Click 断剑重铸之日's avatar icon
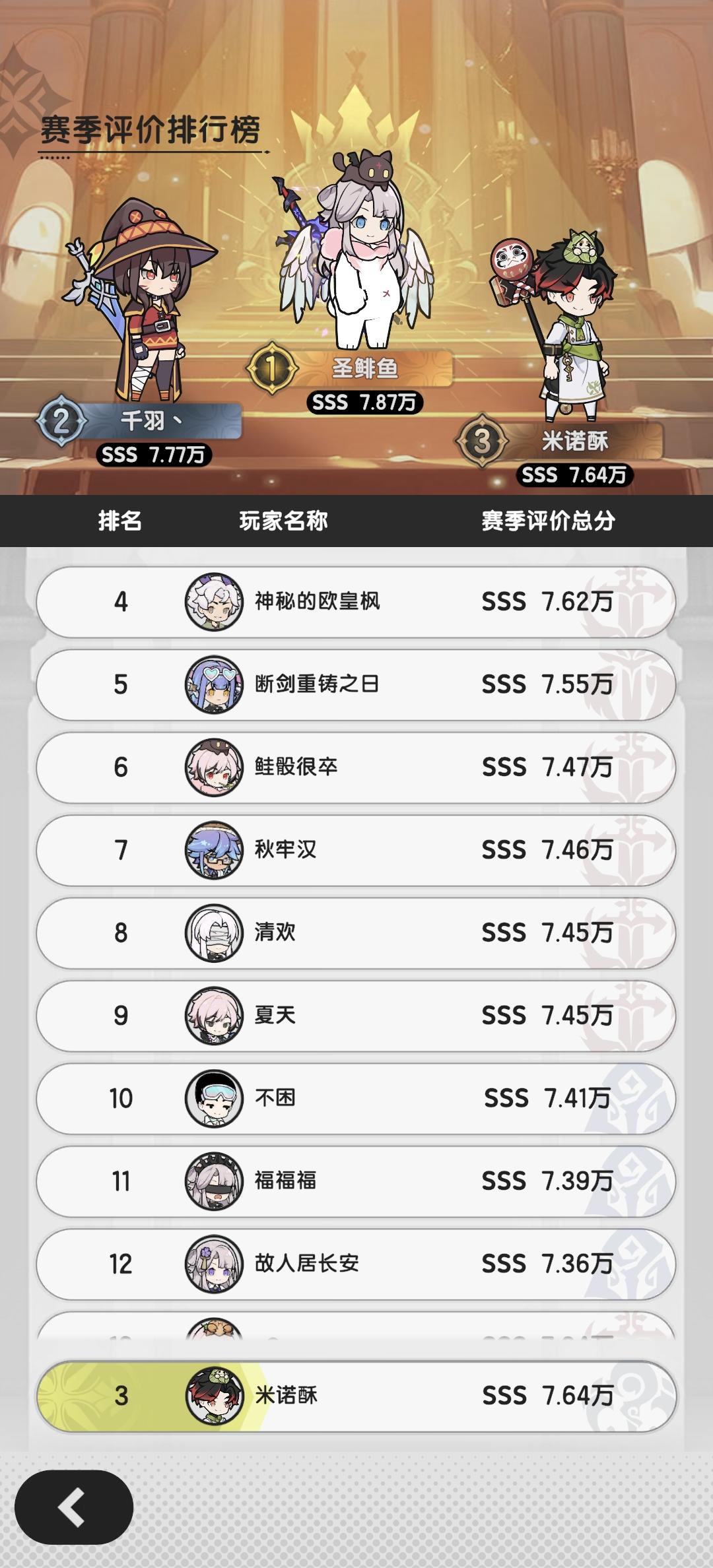The width and height of the screenshot is (713, 1568). point(213,685)
